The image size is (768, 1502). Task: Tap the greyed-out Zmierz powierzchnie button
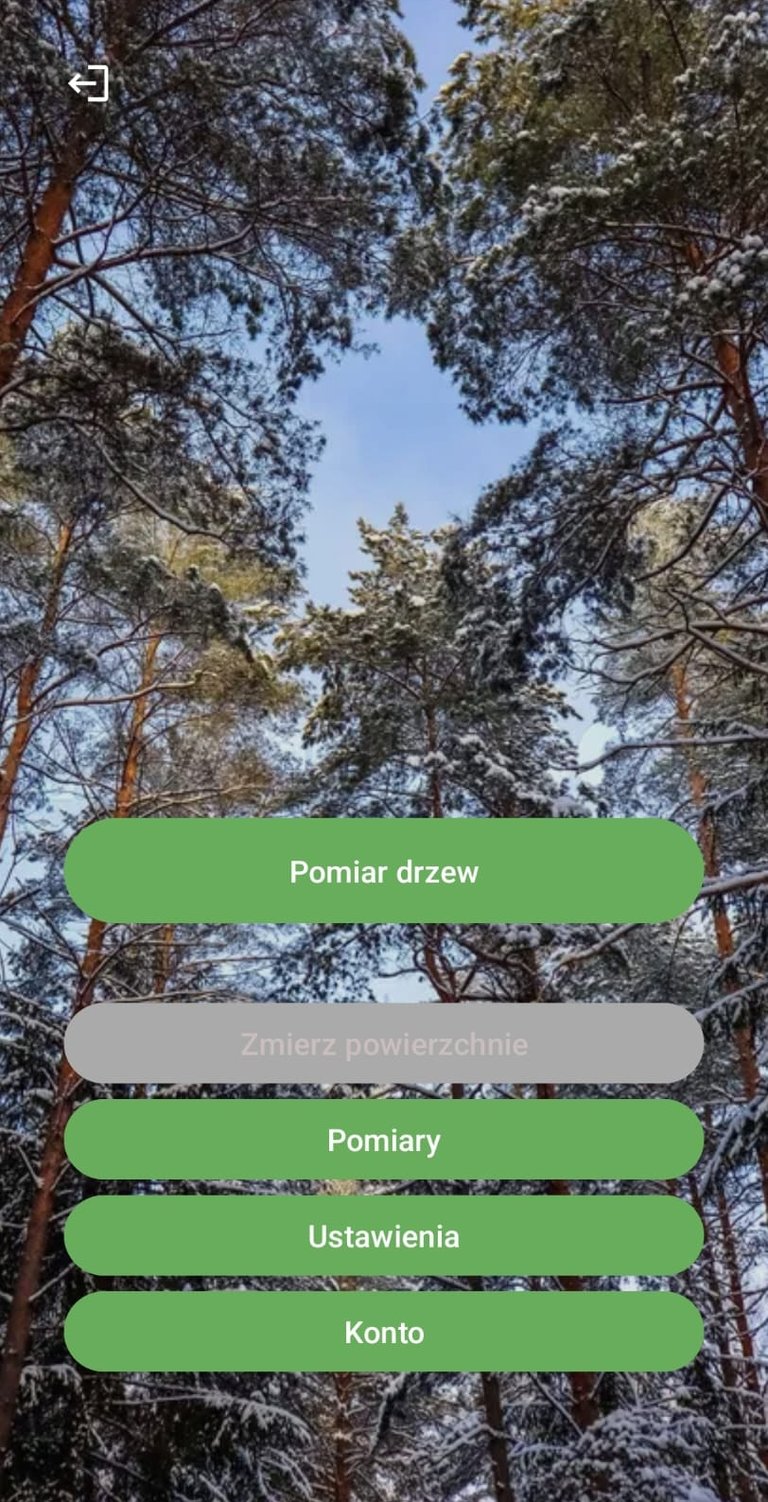[384, 1044]
